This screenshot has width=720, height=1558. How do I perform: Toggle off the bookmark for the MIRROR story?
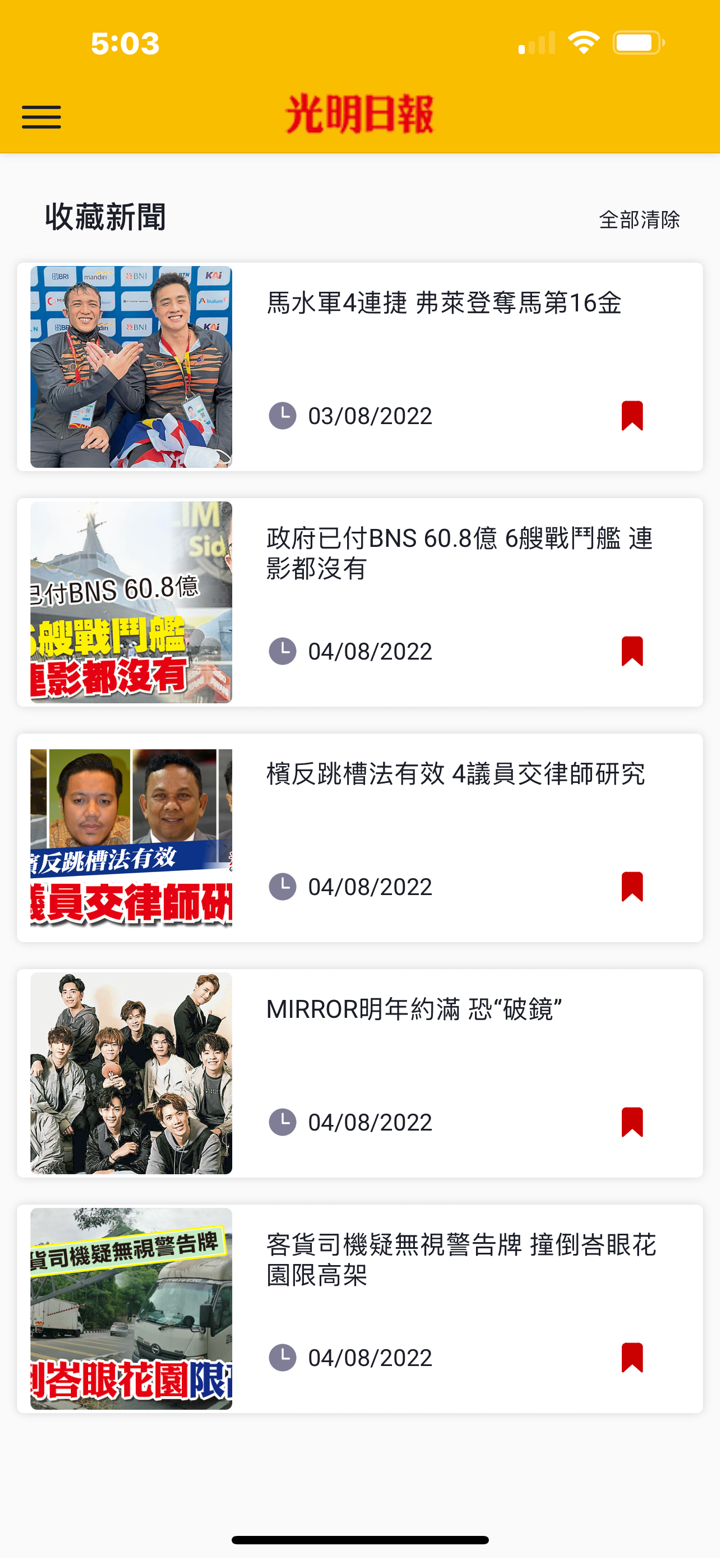(x=631, y=1121)
